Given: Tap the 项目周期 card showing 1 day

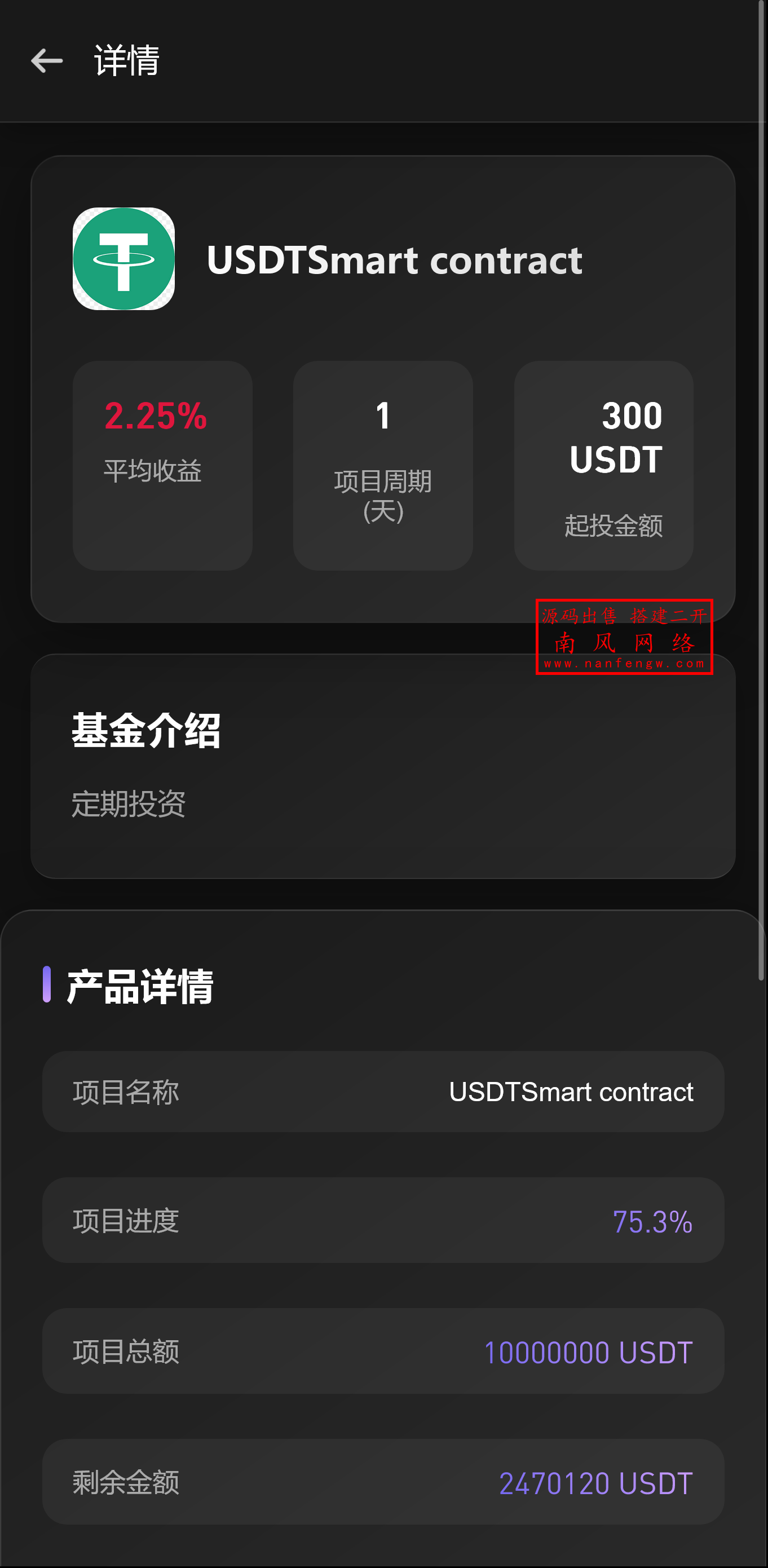Looking at the screenshot, I should (x=383, y=466).
